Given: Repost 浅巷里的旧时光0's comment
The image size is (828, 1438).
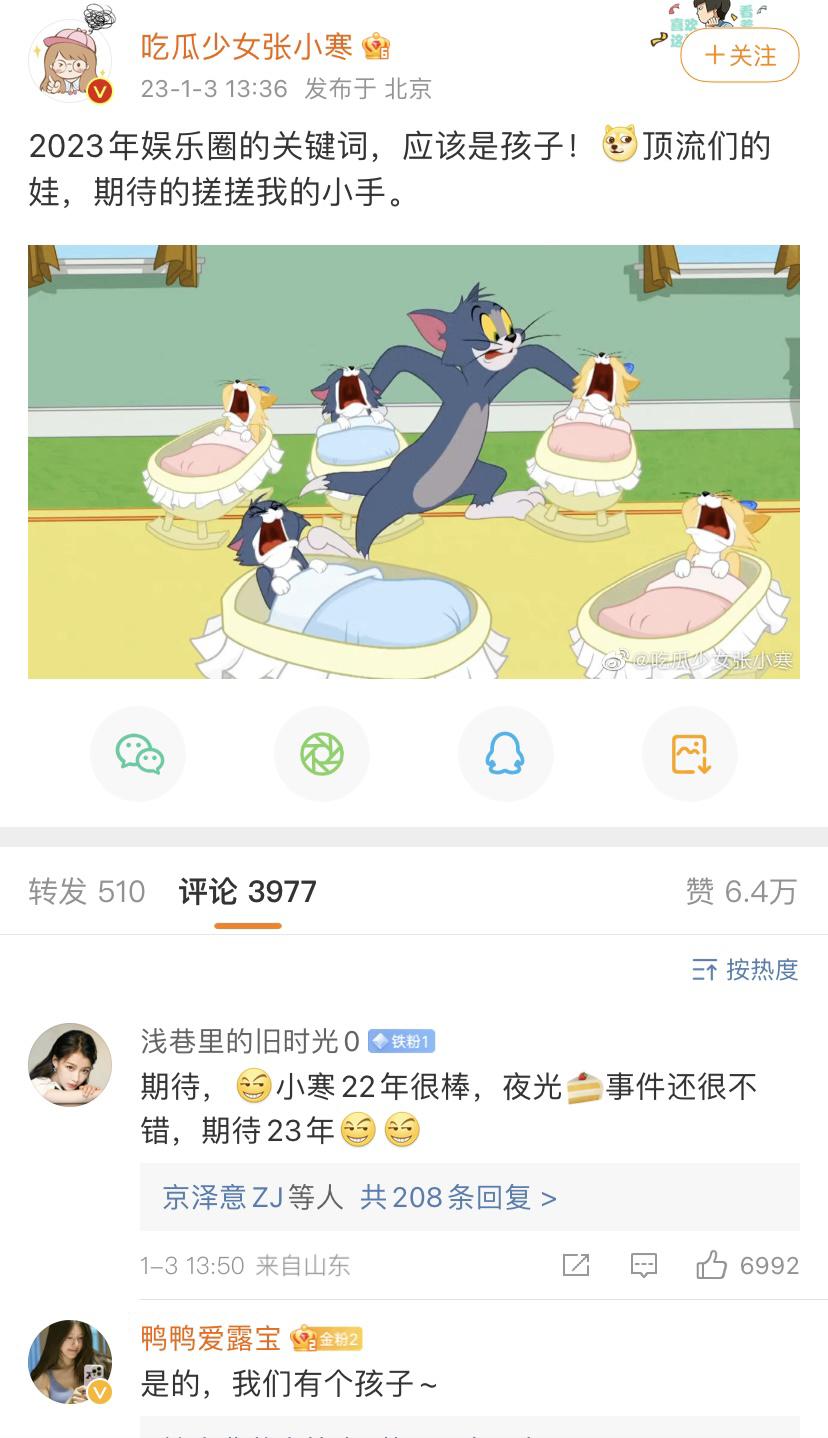Looking at the screenshot, I should (x=576, y=1265).
